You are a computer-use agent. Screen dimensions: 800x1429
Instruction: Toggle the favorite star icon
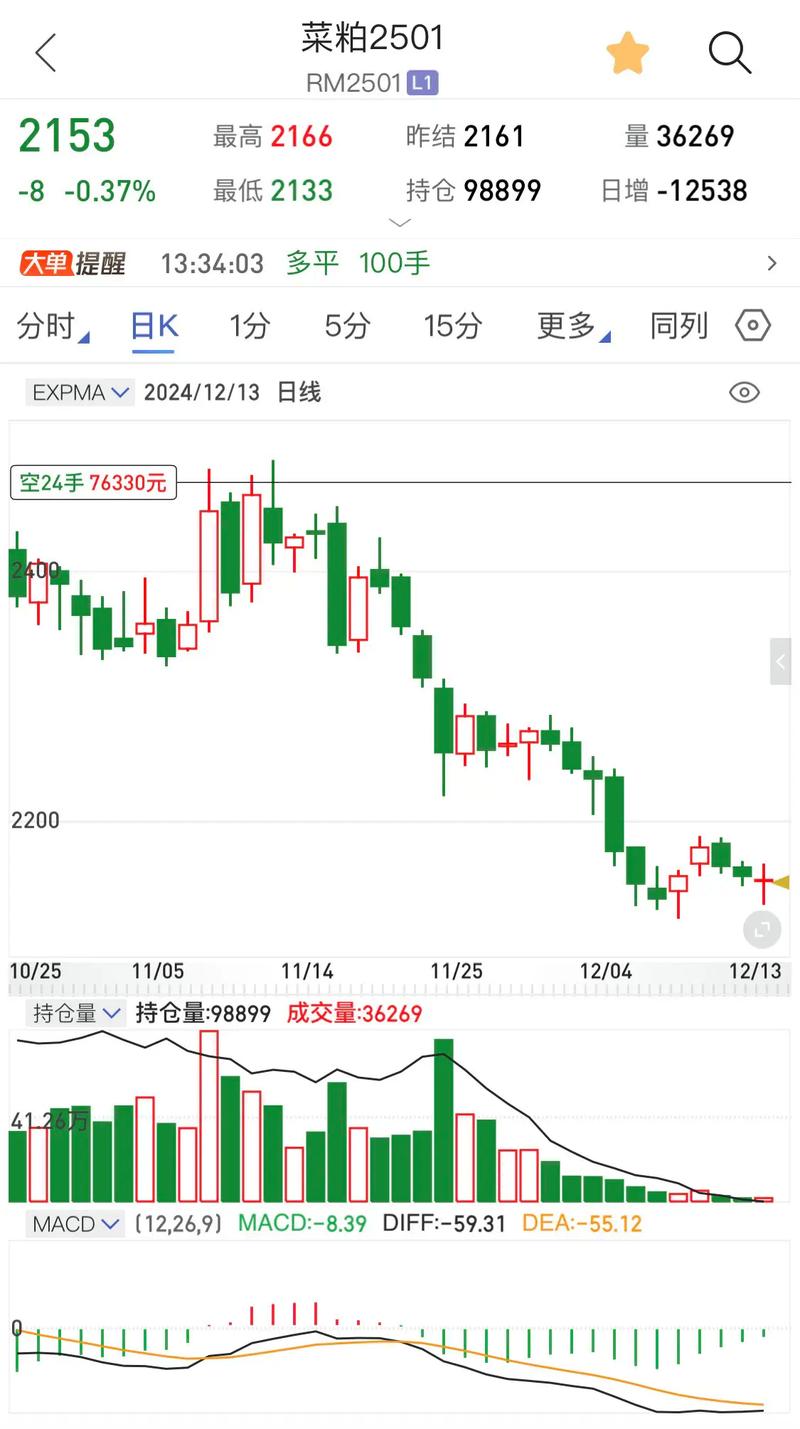point(627,52)
